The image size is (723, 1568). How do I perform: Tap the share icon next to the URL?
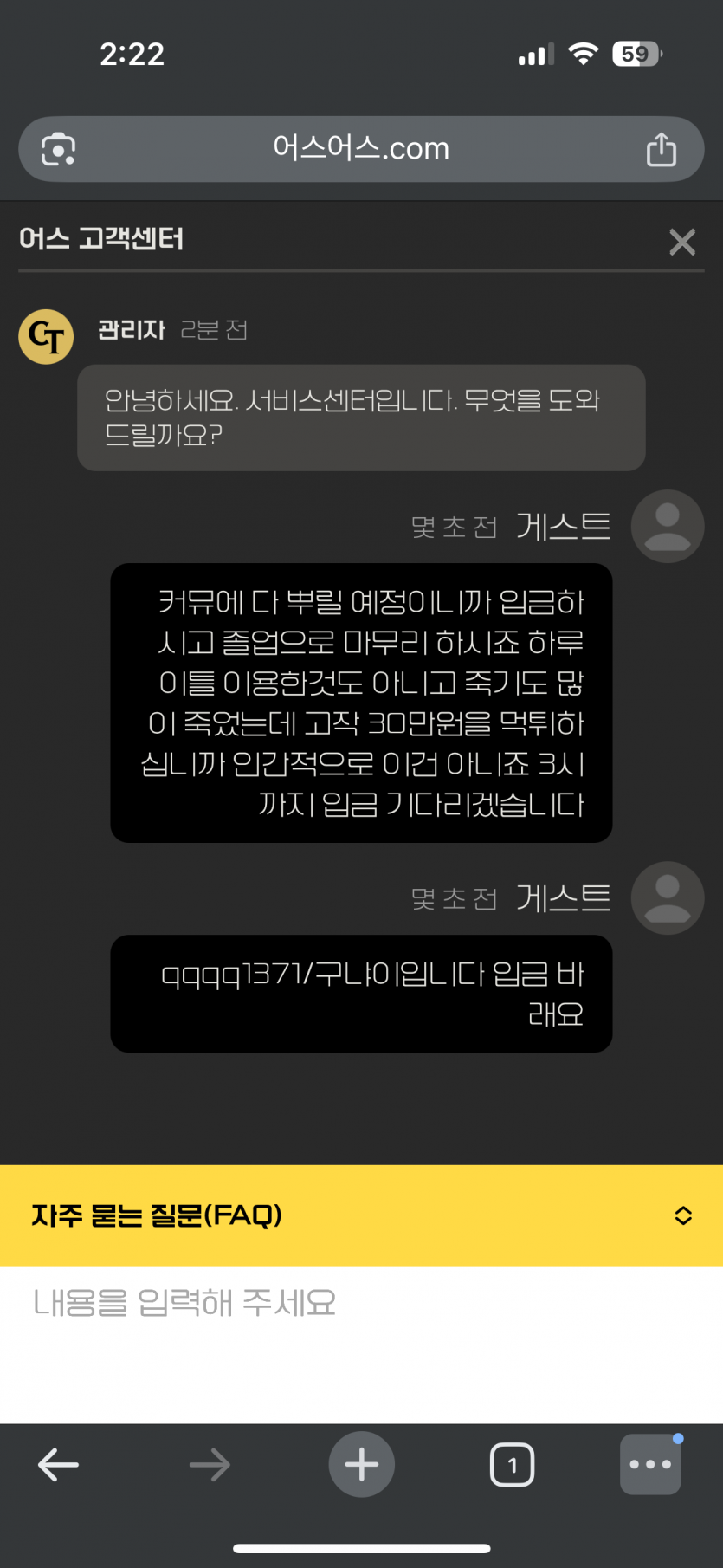point(662,148)
